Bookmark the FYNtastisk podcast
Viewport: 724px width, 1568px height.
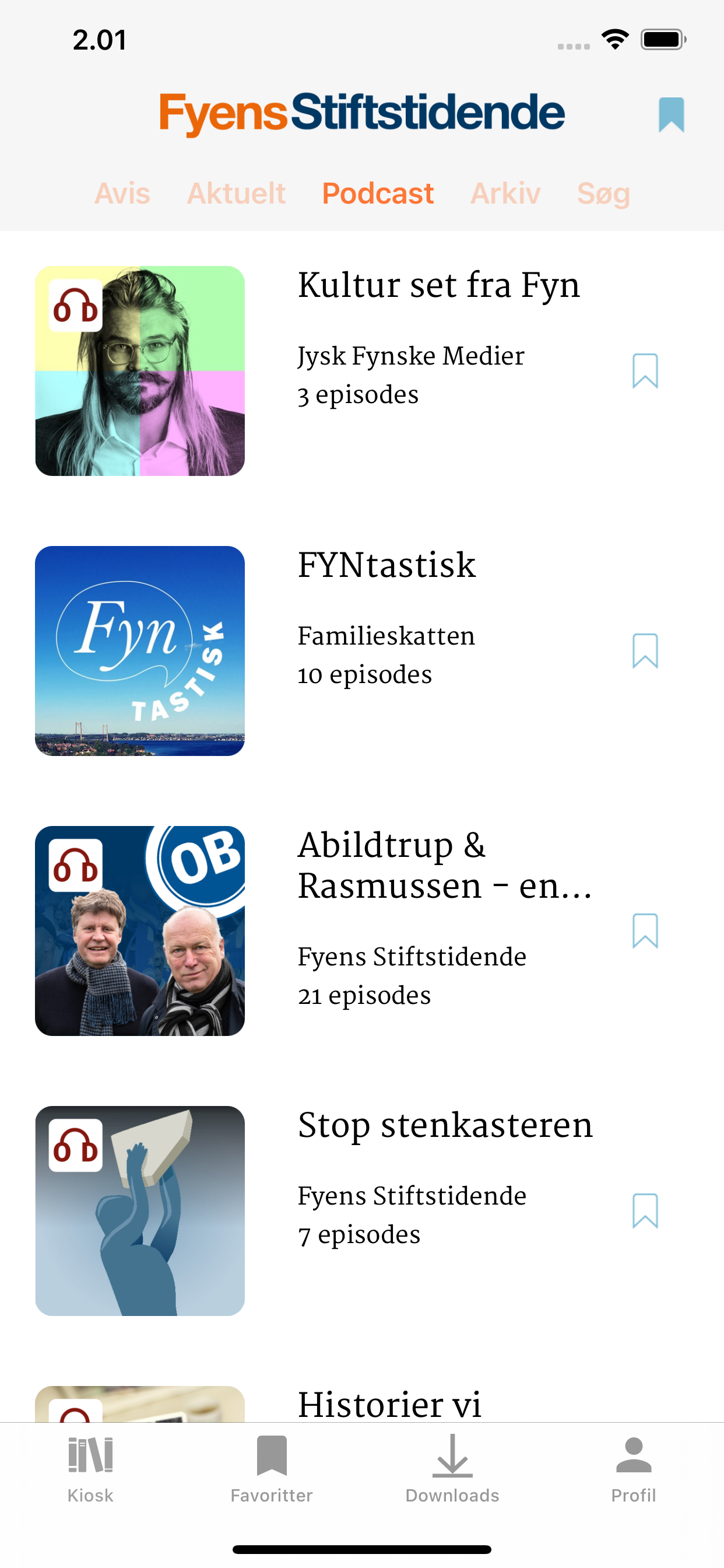pos(645,650)
